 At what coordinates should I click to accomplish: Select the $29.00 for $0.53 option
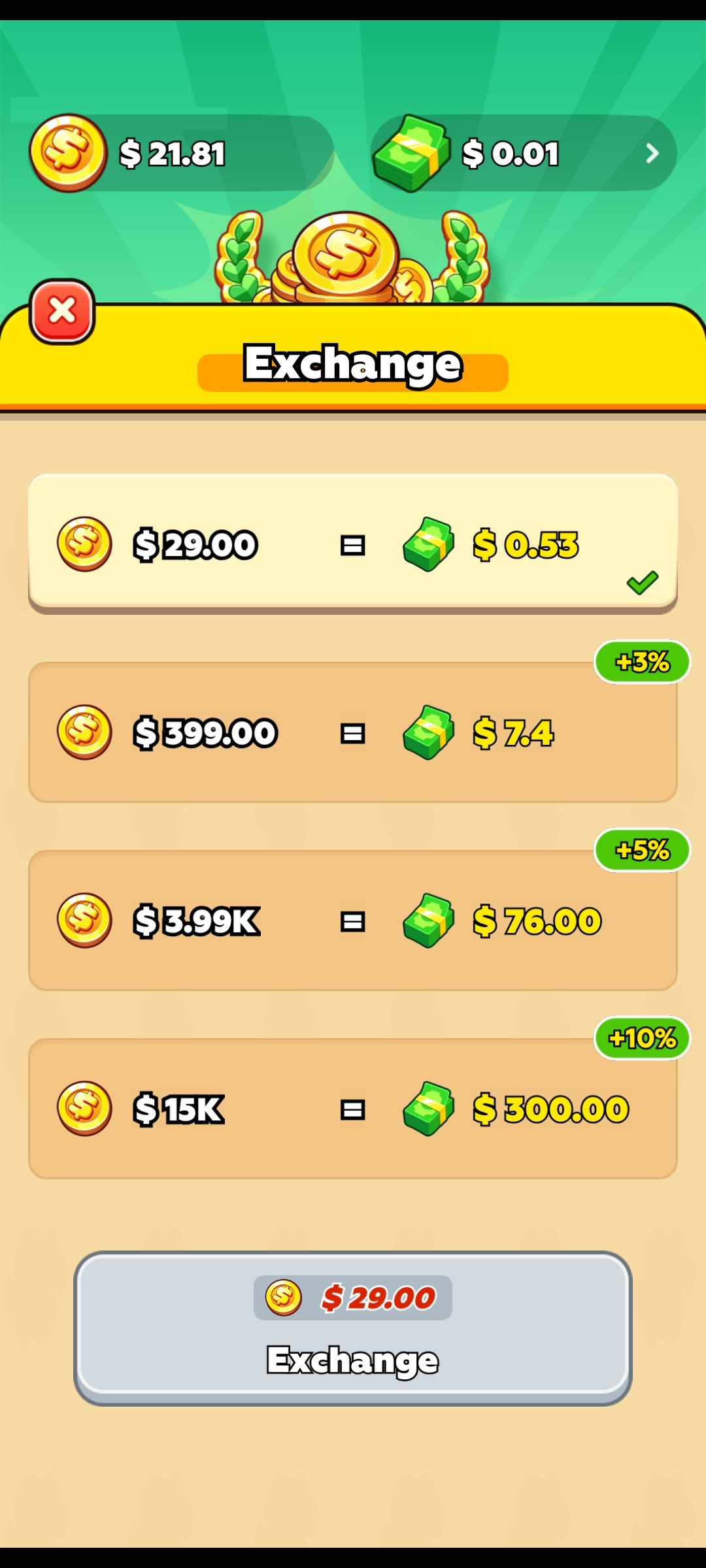(352, 544)
